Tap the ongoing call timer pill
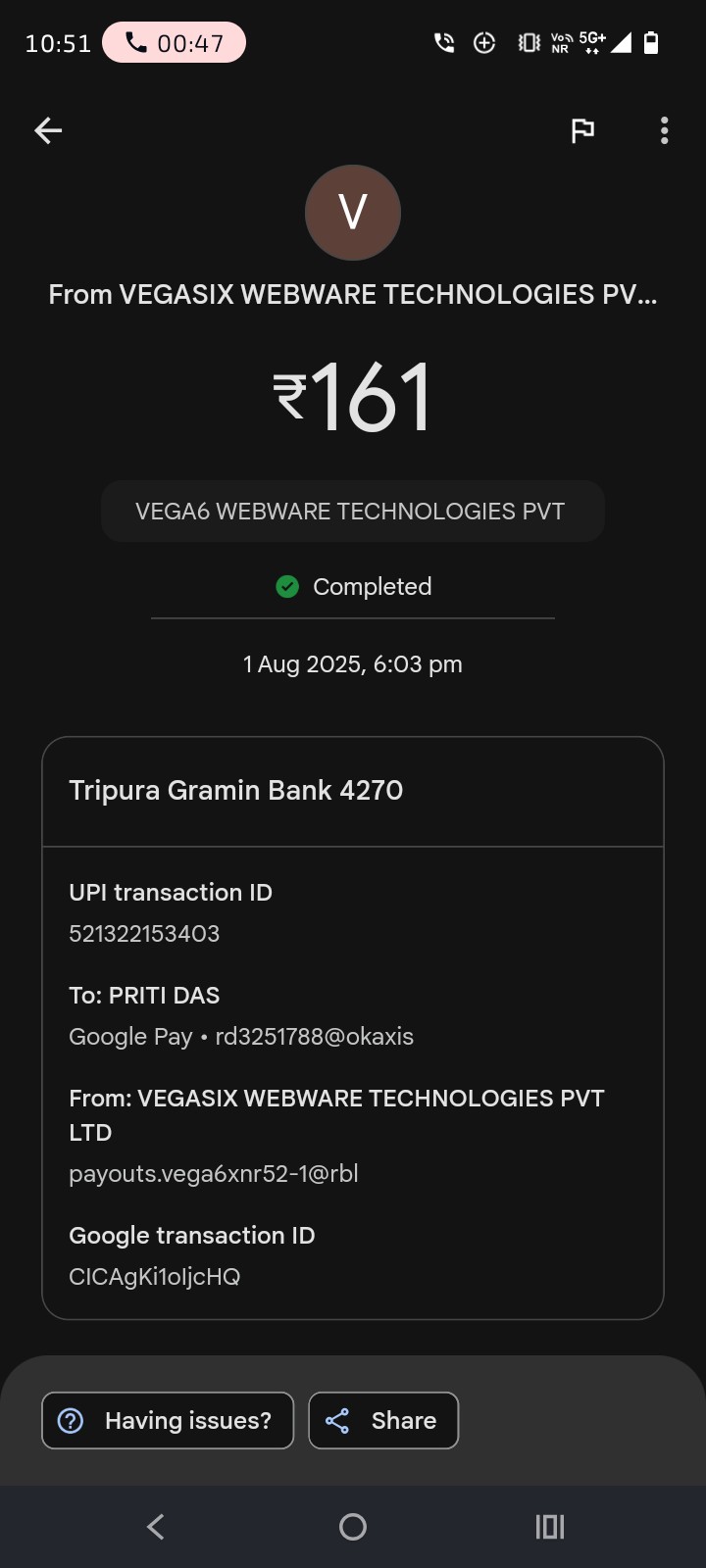The image size is (706, 1568). click(x=174, y=43)
